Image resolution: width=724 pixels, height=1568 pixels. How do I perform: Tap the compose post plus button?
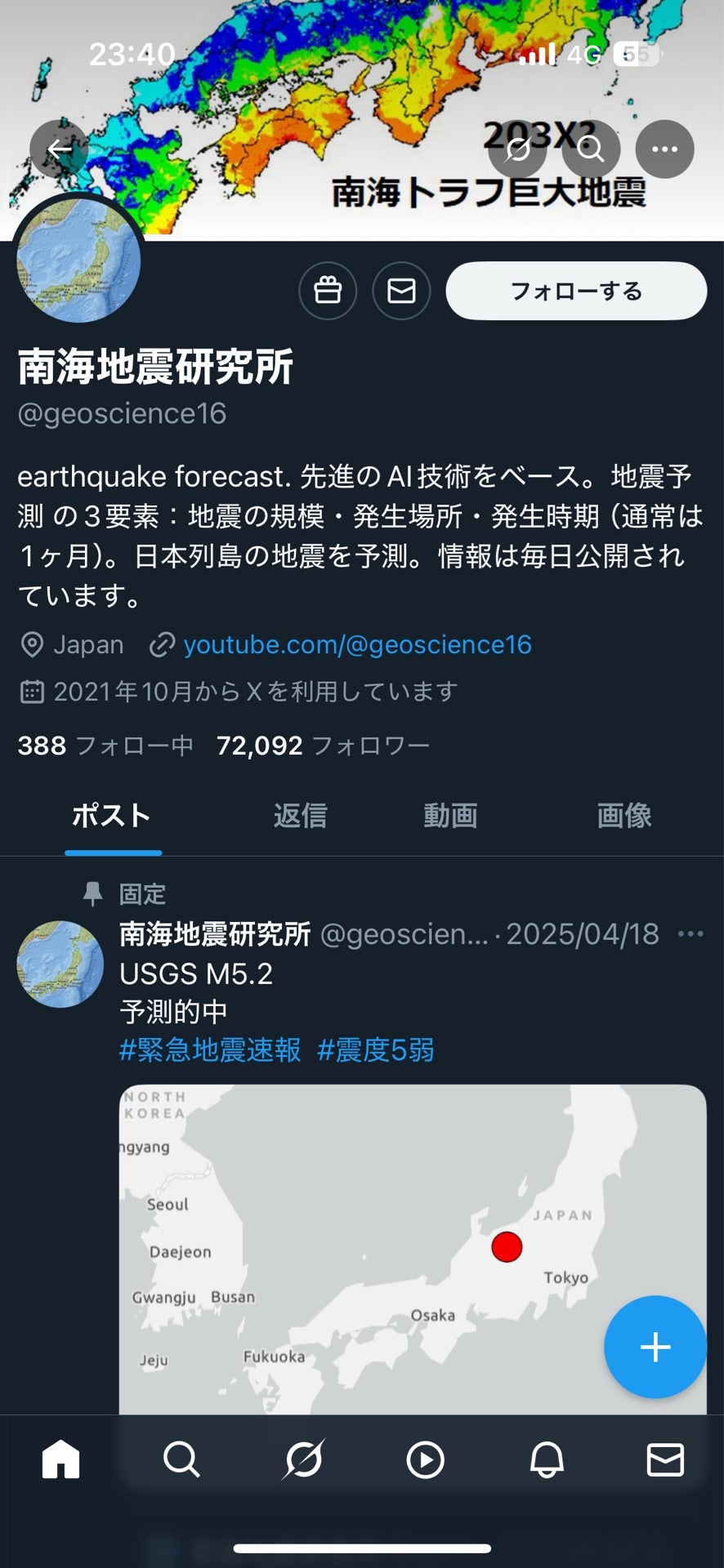[655, 1347]
